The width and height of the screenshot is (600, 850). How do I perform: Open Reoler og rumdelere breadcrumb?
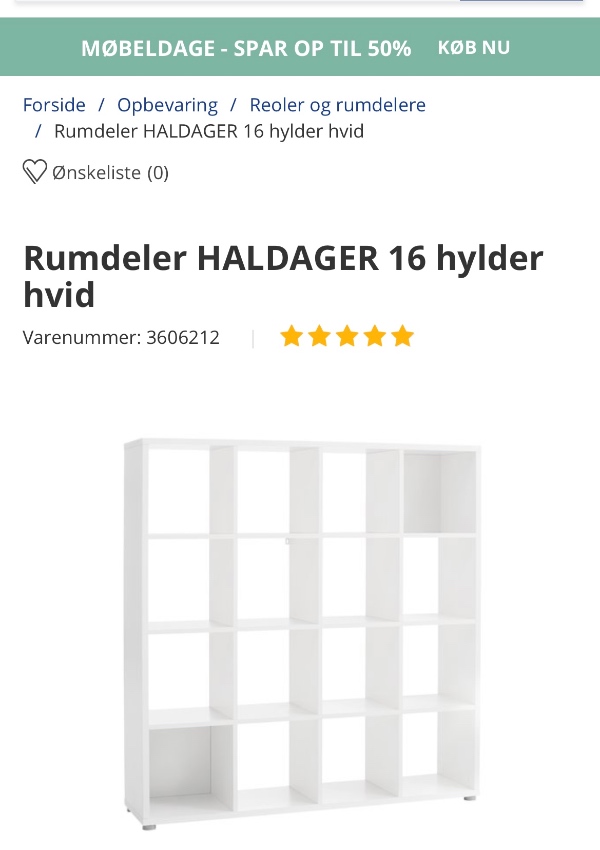coord(337,105)
